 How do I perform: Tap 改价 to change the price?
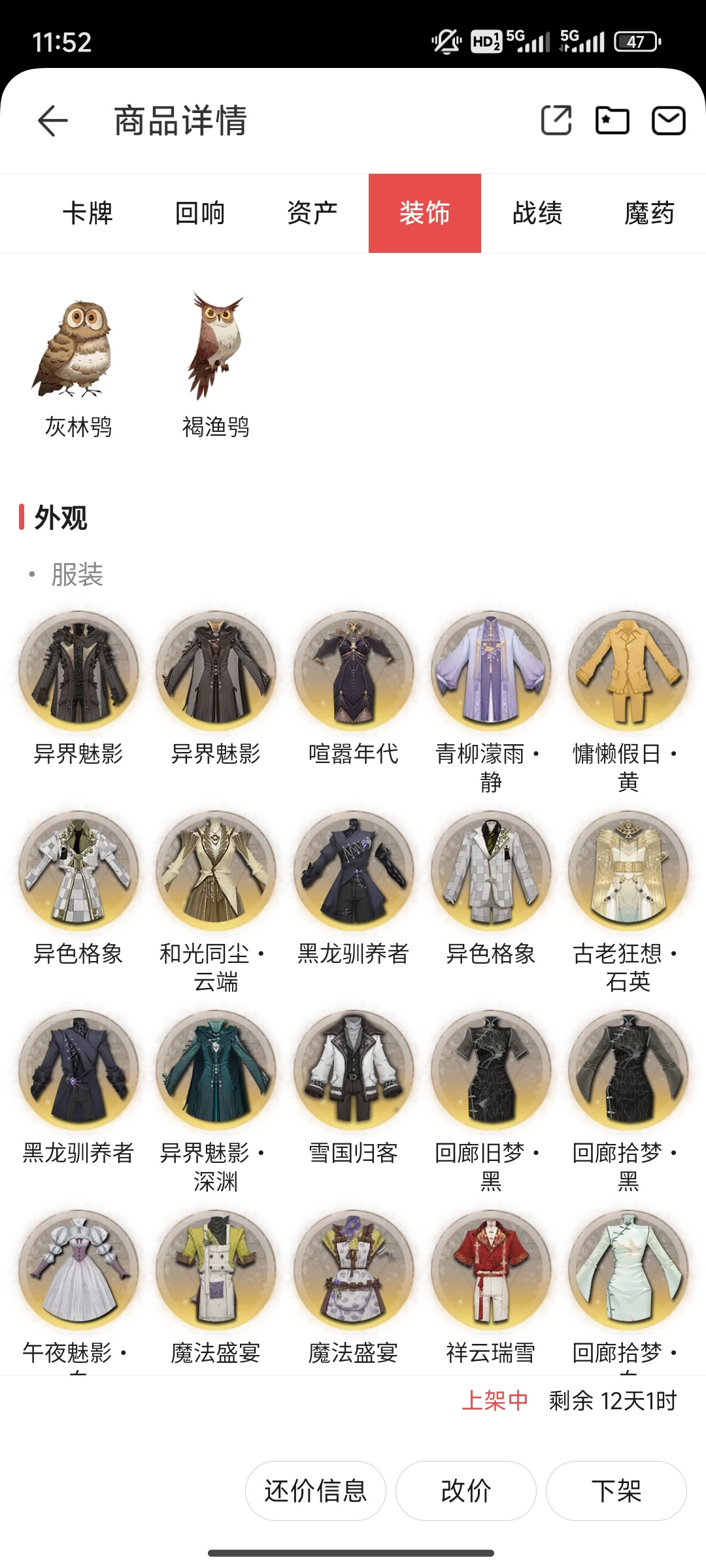[x=466, y=1491]
